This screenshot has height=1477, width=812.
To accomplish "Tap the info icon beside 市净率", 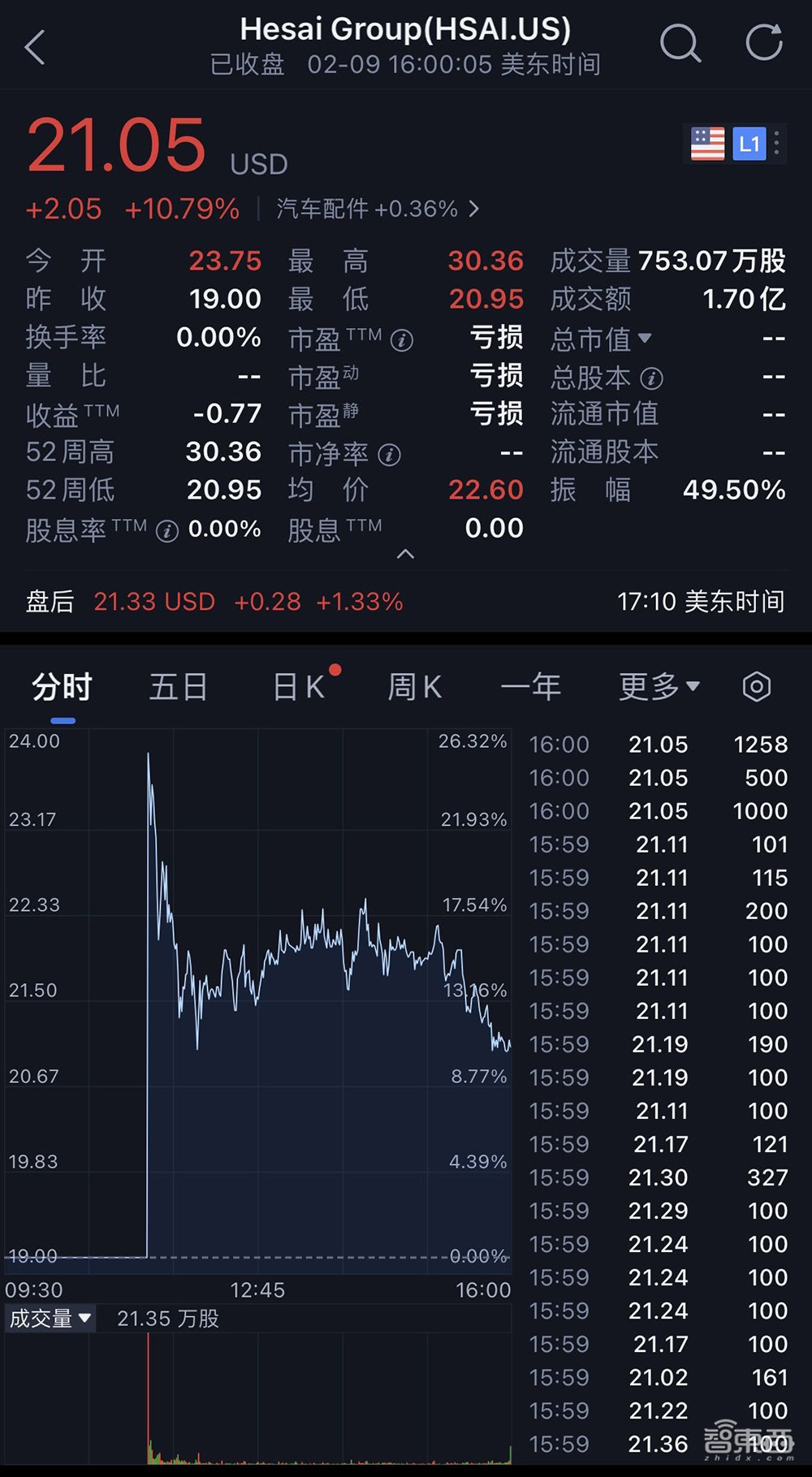I will pyautogui.click(x=391, y=455).
